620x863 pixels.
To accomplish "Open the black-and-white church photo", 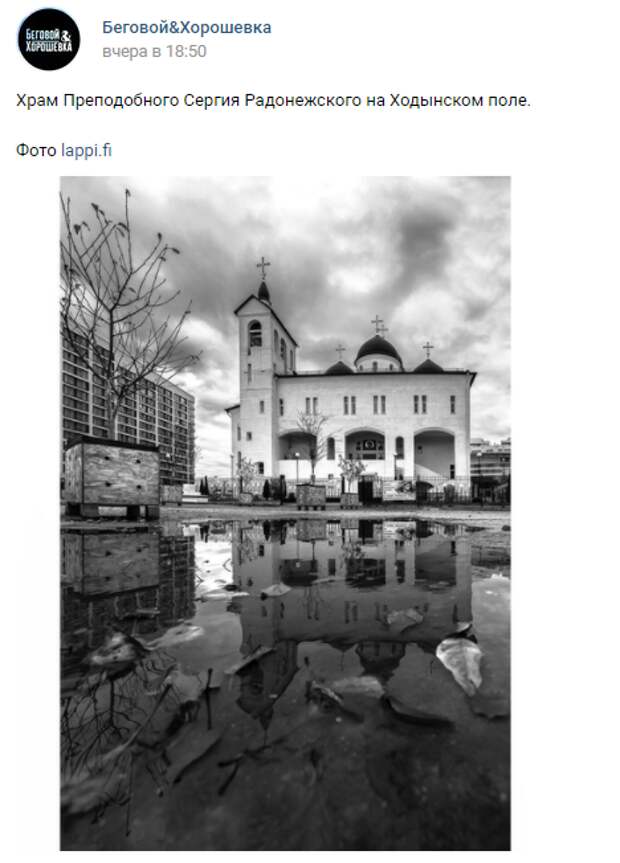I will click(285, 512).
